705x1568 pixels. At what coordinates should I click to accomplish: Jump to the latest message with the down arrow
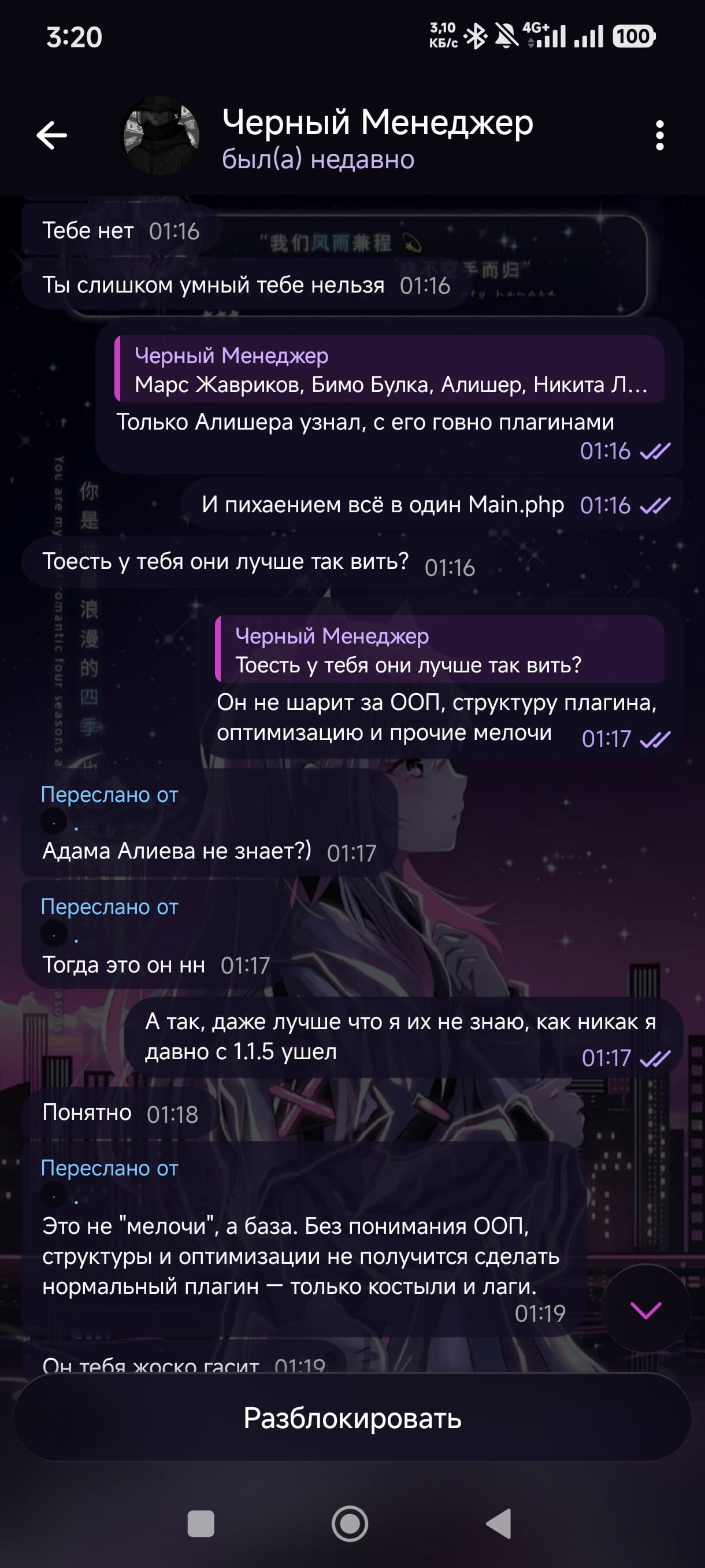click(x=645, y=1310)
